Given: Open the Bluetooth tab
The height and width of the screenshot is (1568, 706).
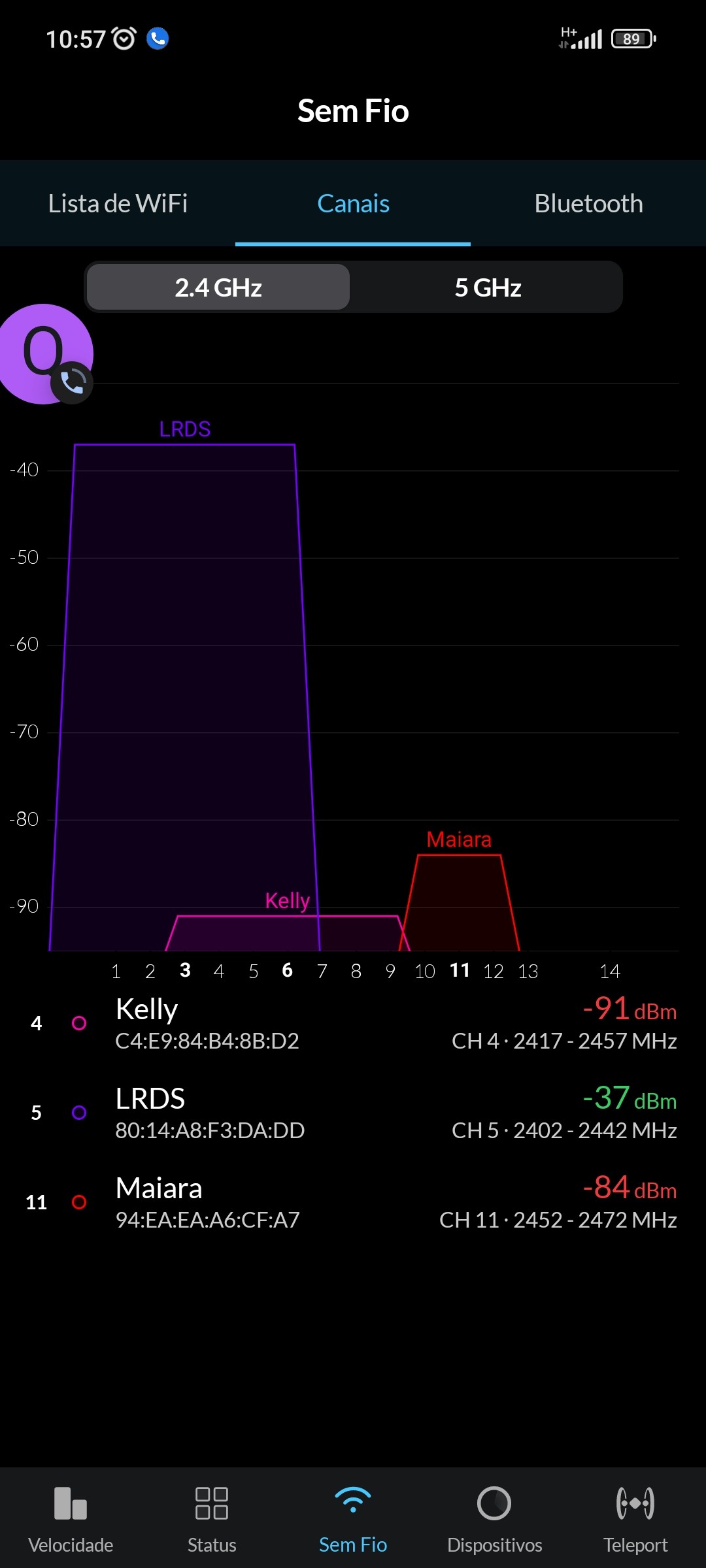Looking at the screenshot, I should 588,204.
